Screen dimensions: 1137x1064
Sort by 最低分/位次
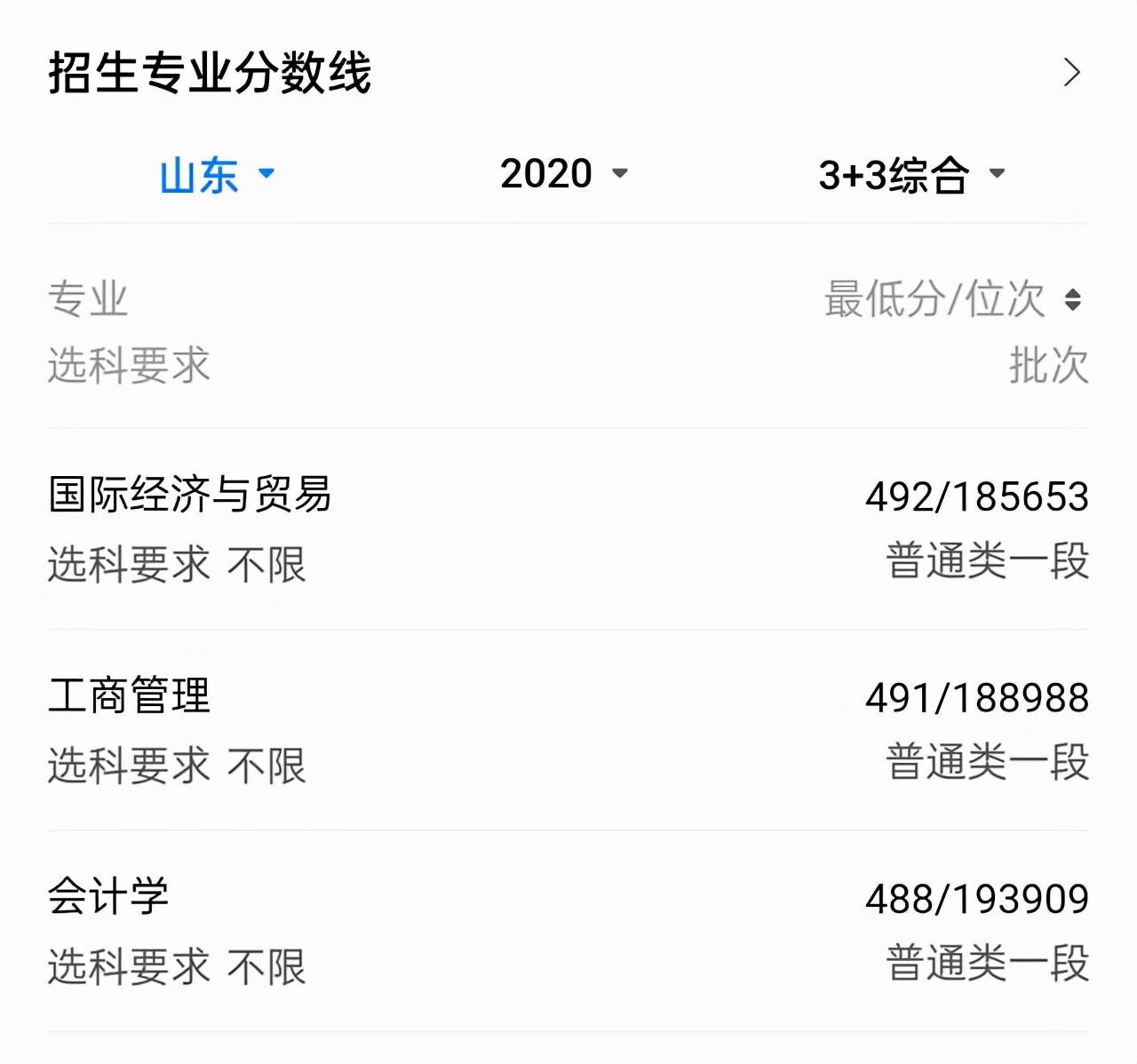[x=1072, y=299]
